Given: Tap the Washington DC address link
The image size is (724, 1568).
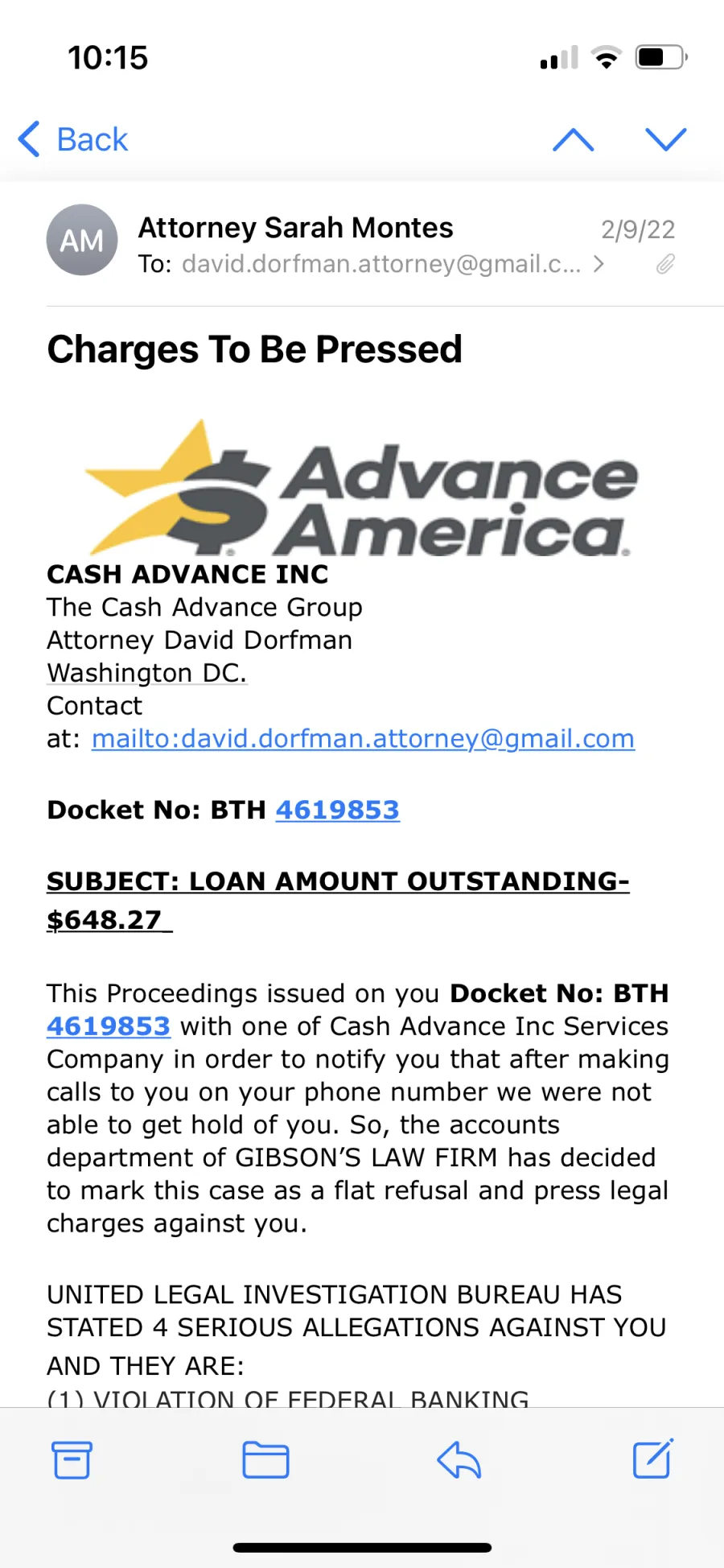Looking at the screenshot, I should 146,673.
